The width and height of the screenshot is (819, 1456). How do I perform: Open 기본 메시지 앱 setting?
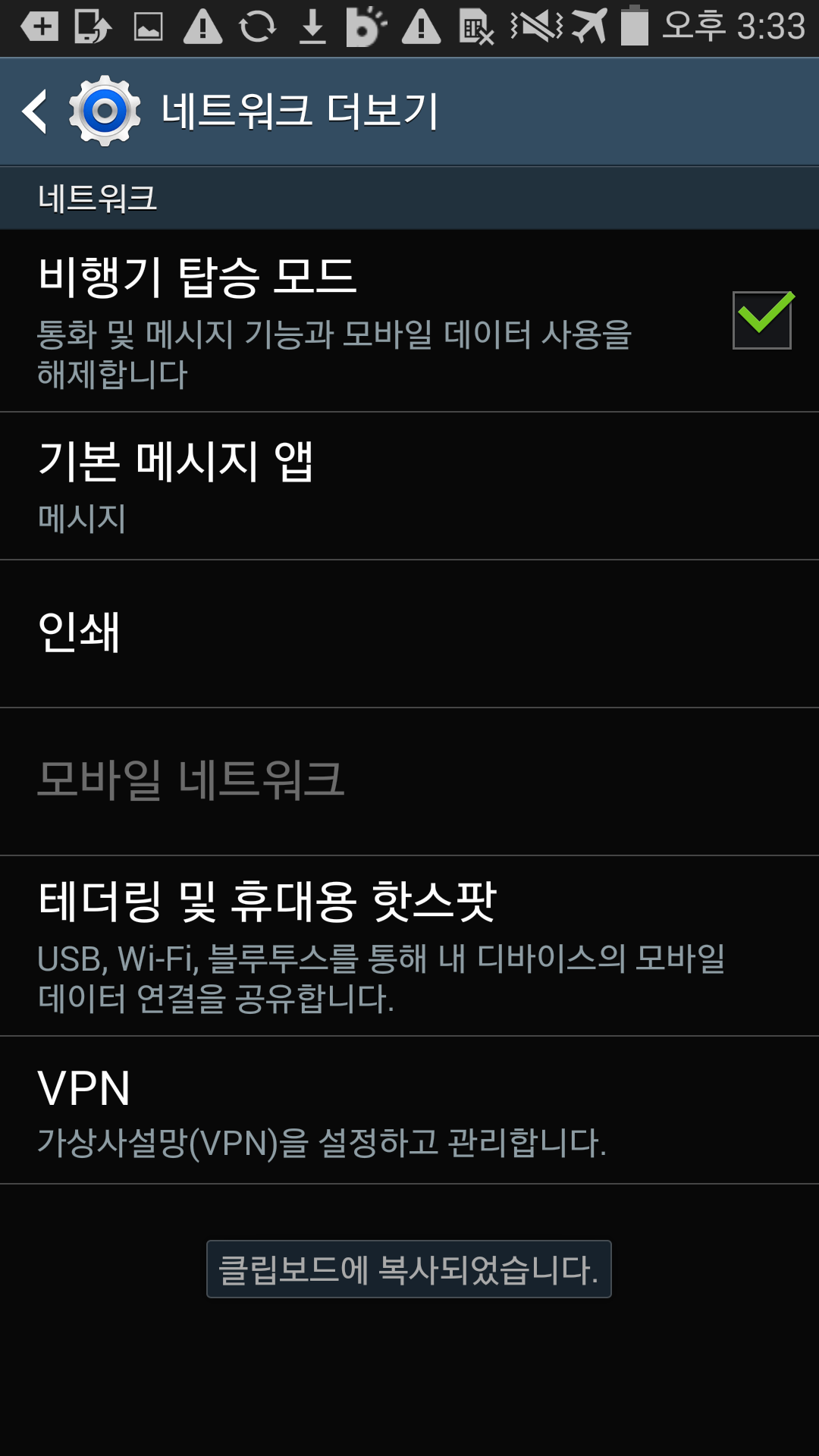tap(409, 486)
